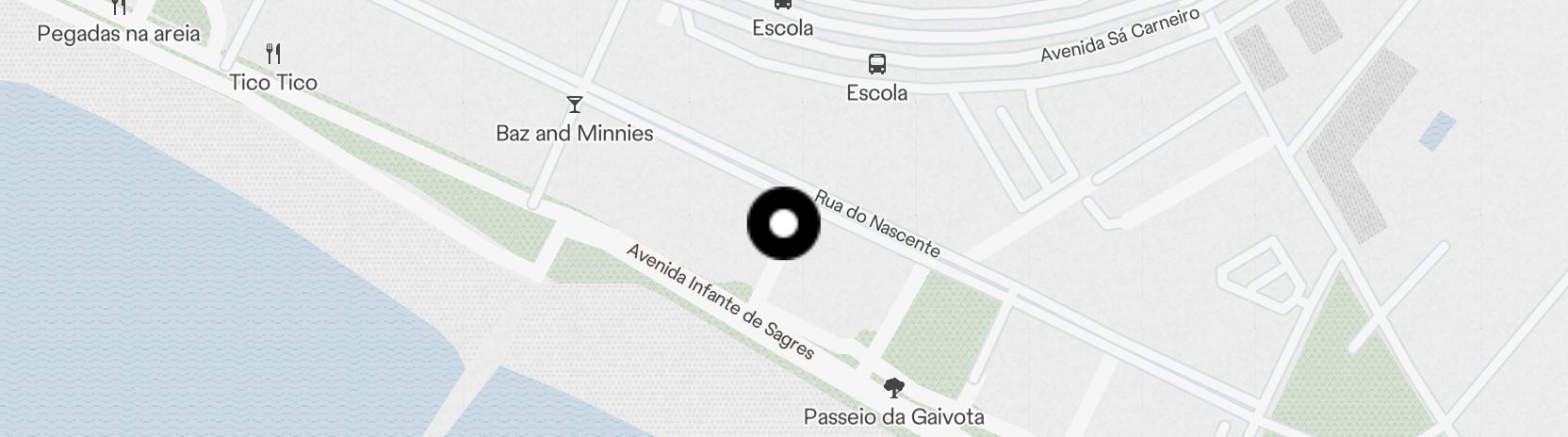Image resolution: width=1568 pixels, height=437 pixels.
Task: Open the Passeio da Gaivota park marker
Action: 893,388
